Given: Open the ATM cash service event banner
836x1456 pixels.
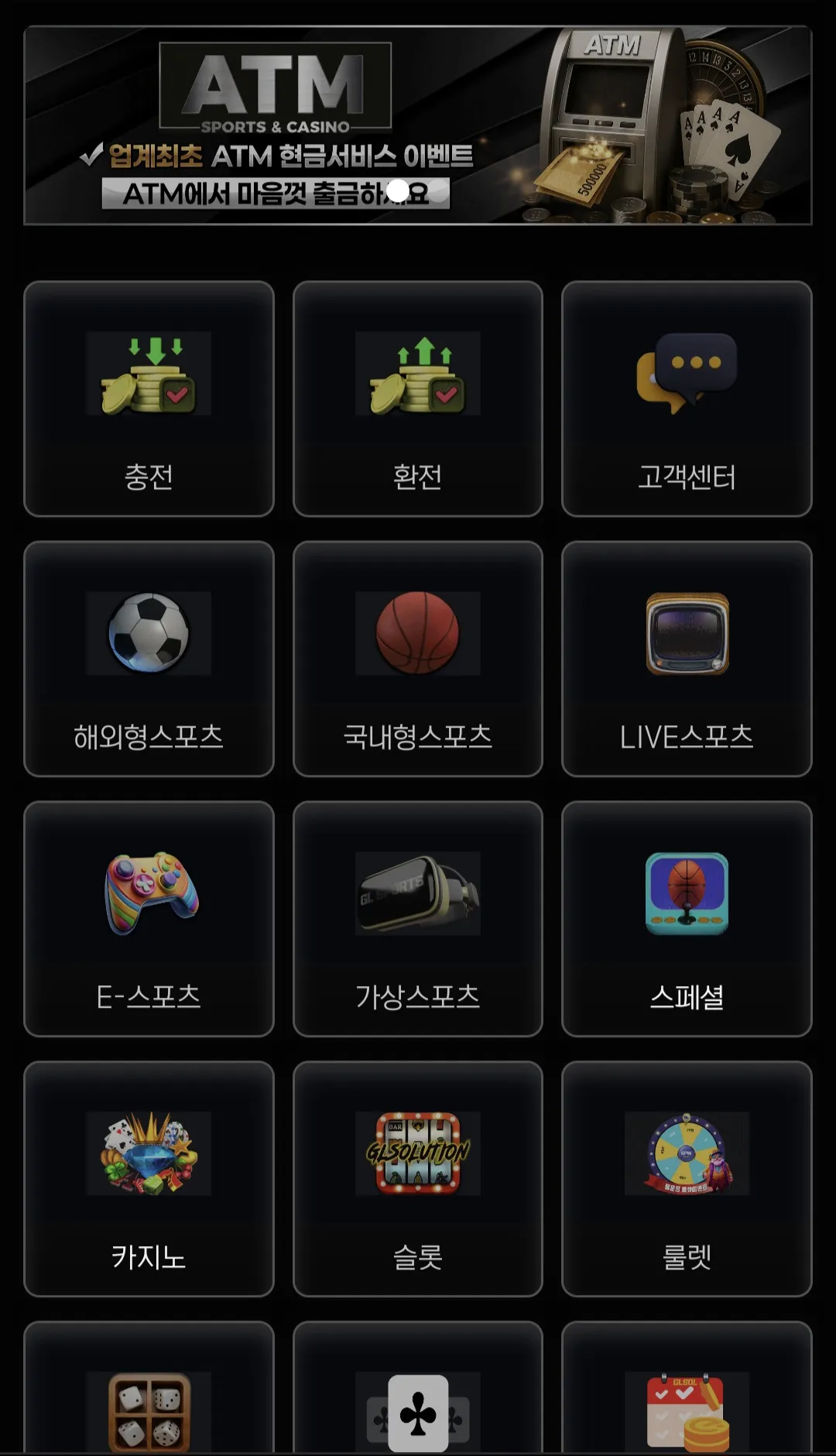Looking at the screenshot, I should pyautogui.click(x=418, y=125).
